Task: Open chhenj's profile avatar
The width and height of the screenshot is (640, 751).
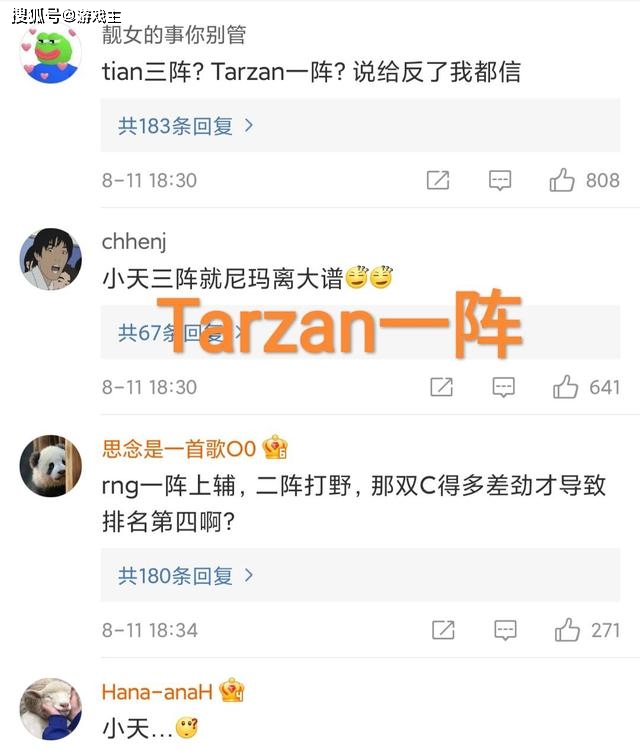Action: 51,259
